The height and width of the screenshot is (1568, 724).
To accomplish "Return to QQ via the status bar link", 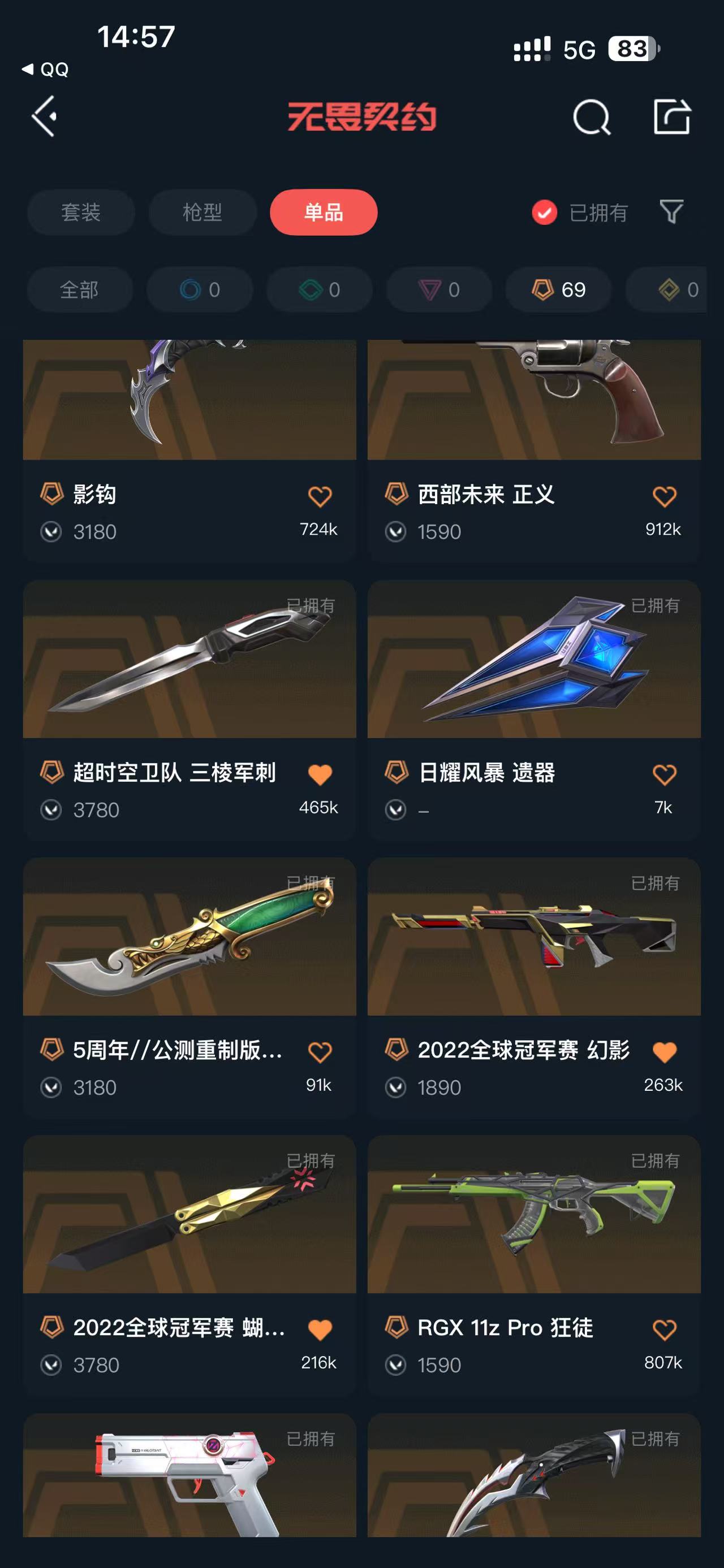I will pos(46,70).
